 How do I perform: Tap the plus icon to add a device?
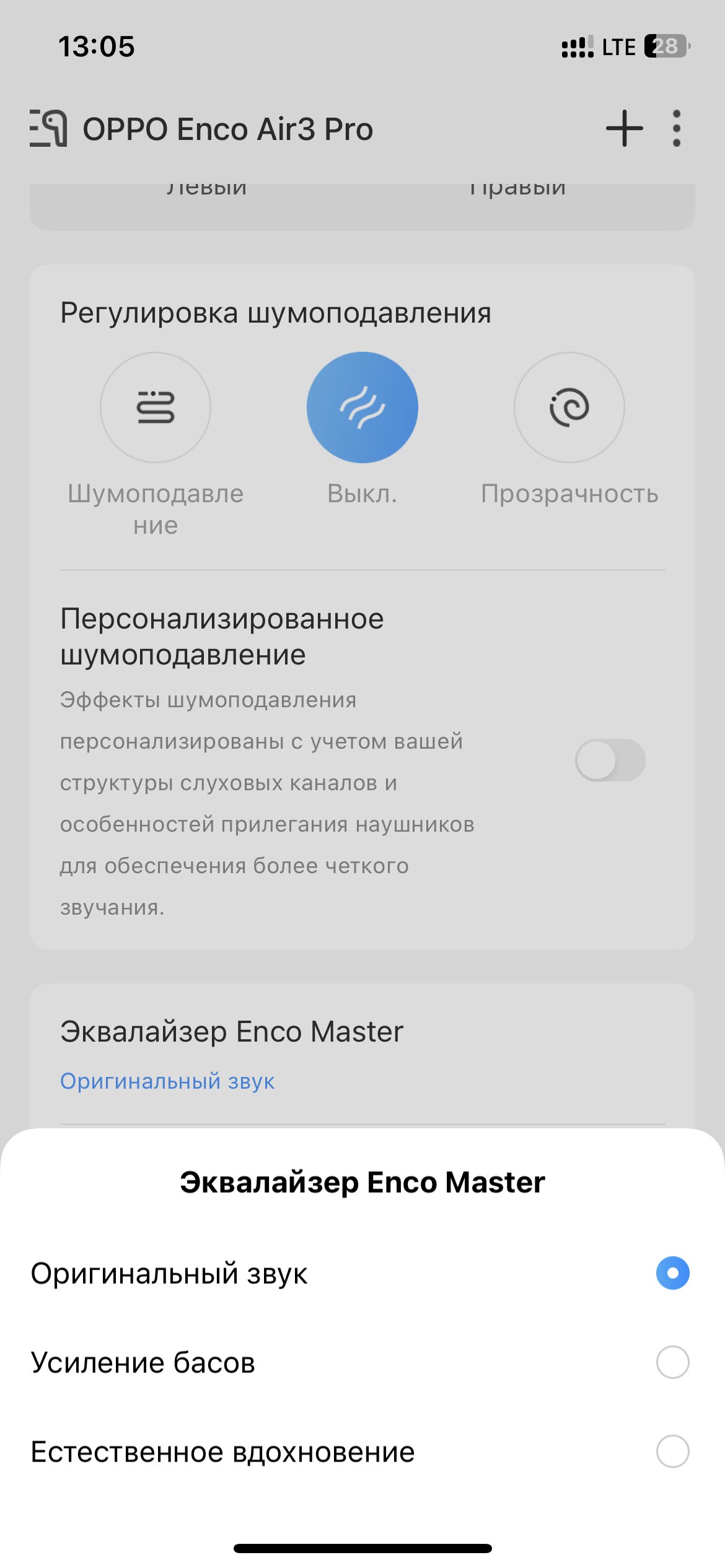click(x=624, y=129)
